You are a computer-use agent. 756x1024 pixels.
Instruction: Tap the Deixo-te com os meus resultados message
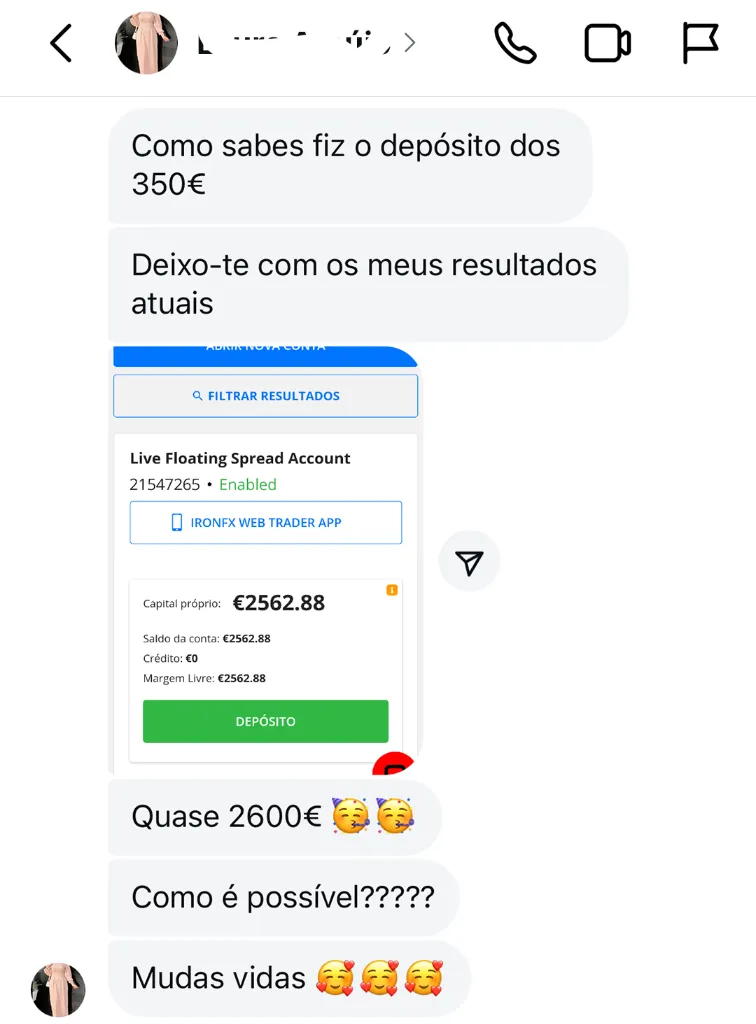(x=366, y=284)
